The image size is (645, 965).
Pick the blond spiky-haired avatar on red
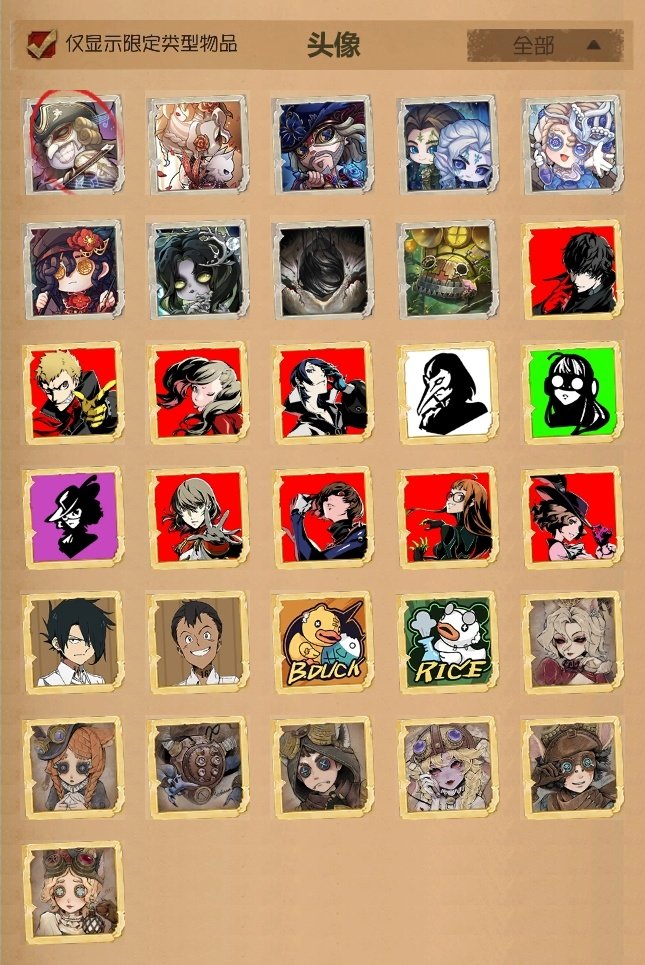(72, 392)
